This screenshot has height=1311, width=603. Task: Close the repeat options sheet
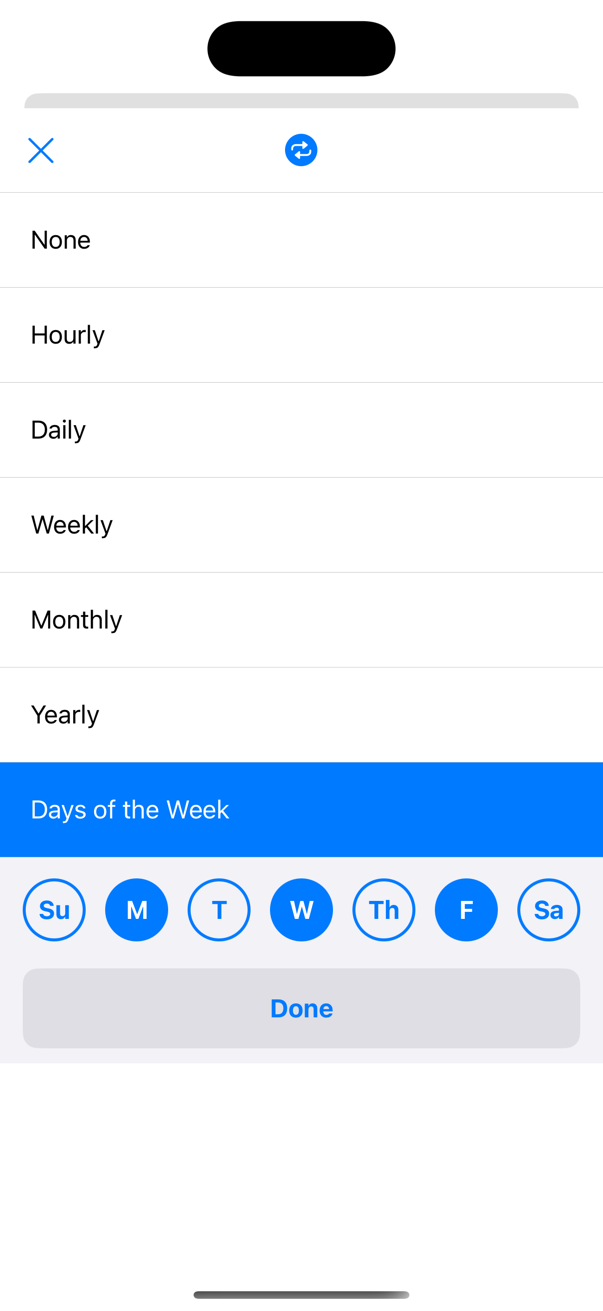click(41, 150)
